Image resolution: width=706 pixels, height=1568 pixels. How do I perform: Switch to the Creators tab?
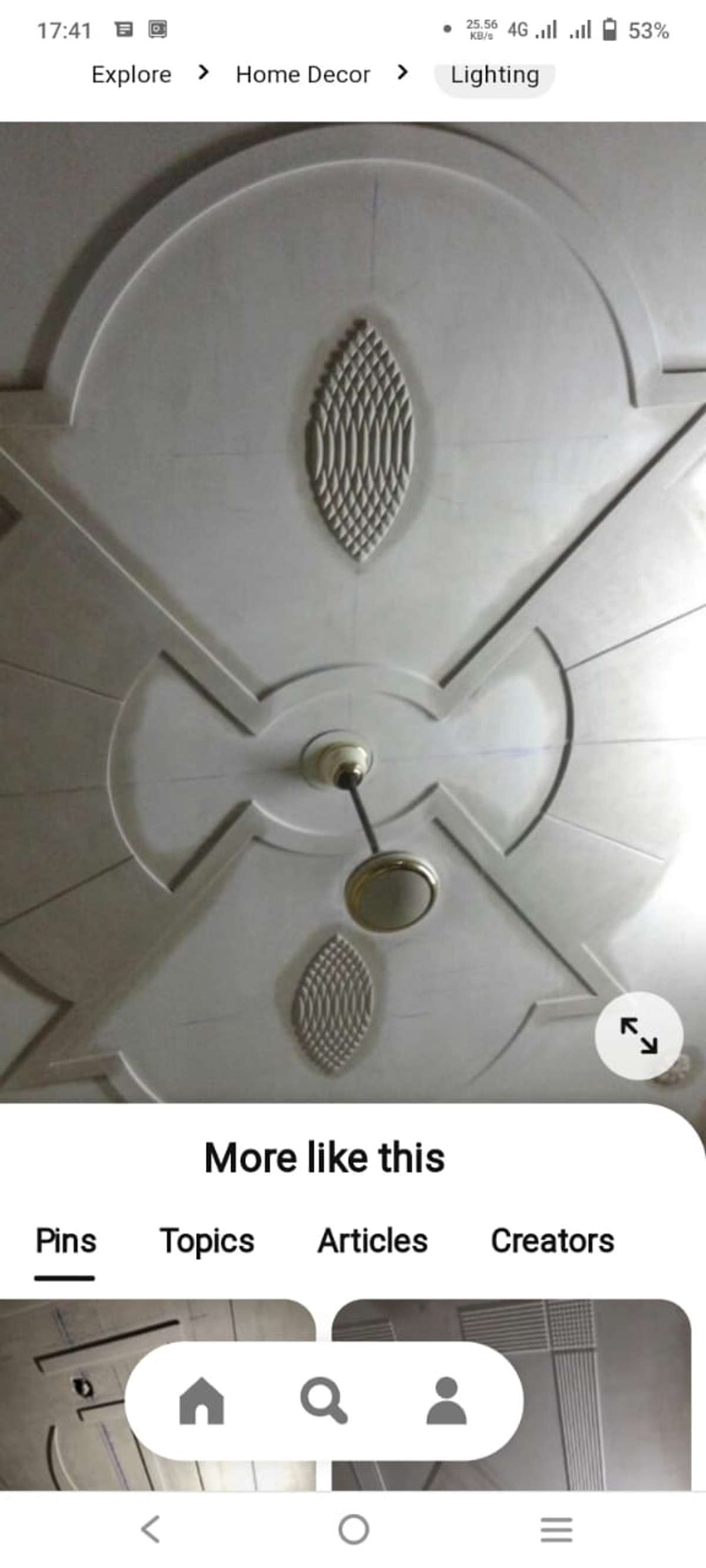point(552,1241)
